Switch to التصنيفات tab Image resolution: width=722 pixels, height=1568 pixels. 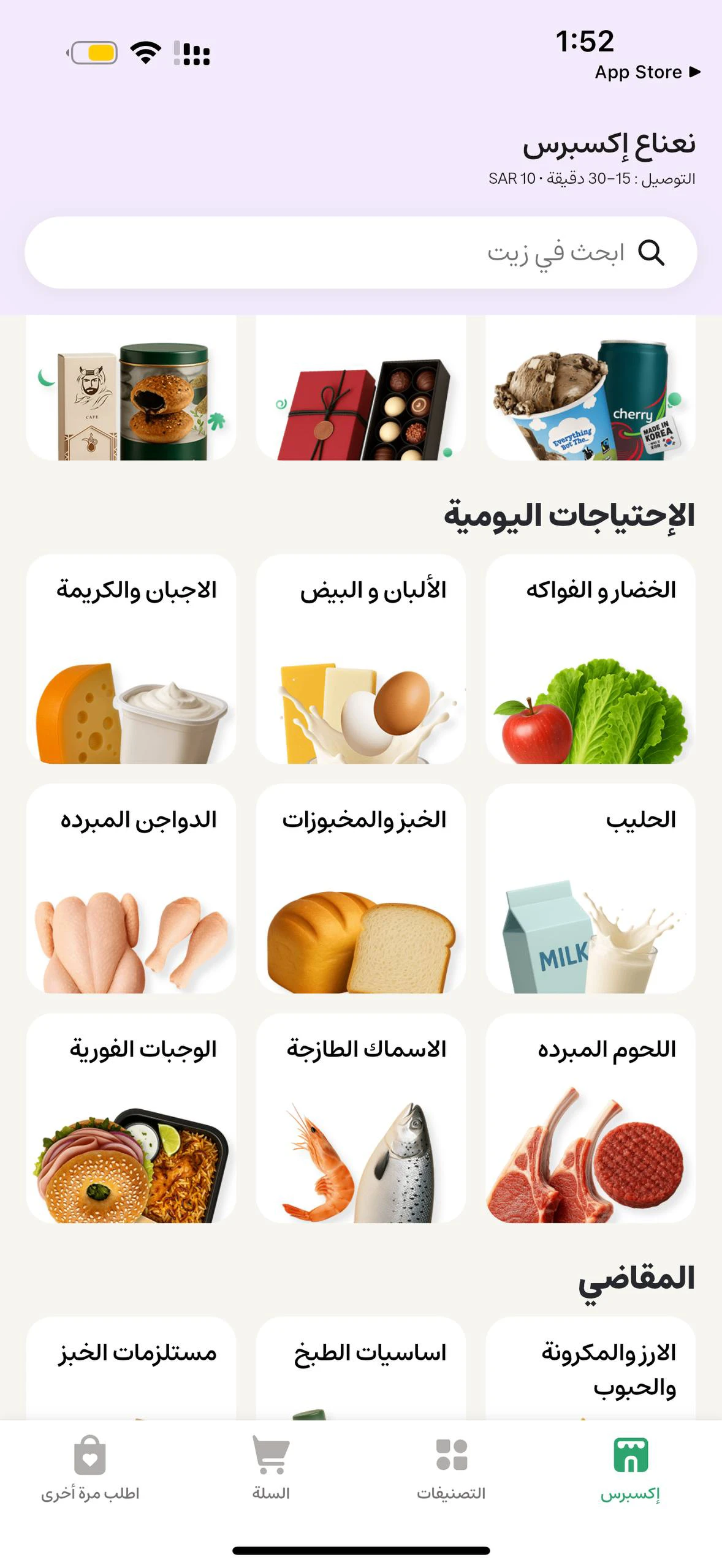(451, 1468)
